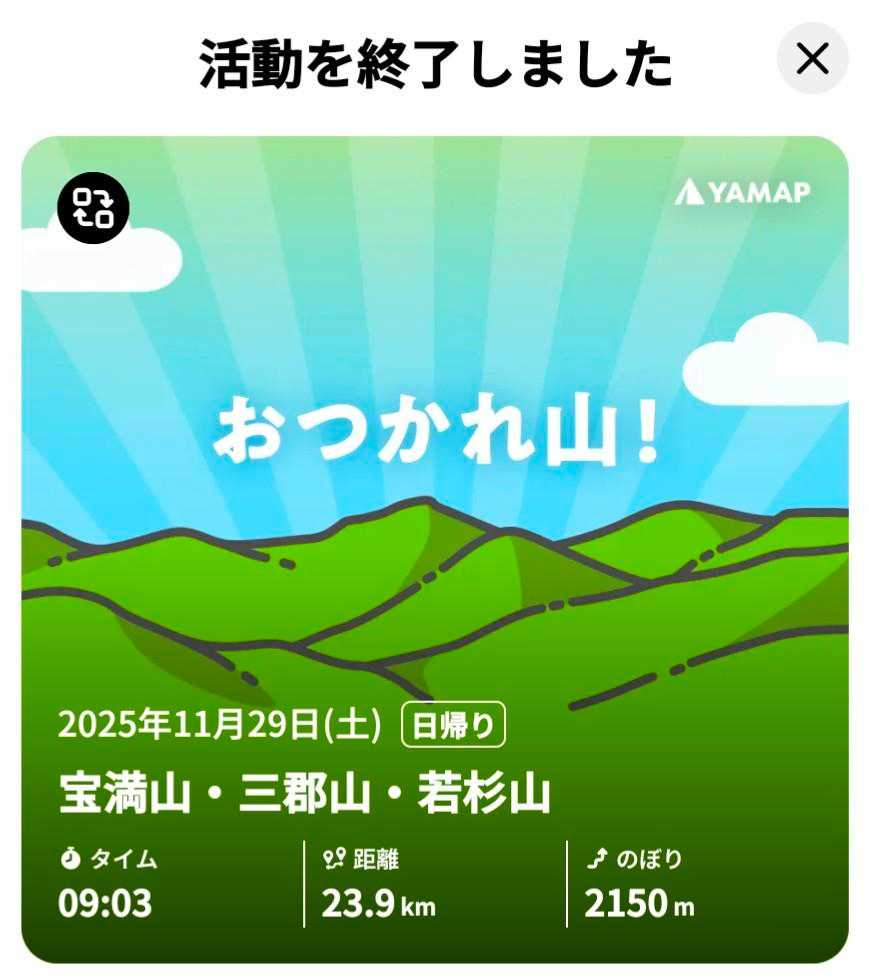Close the activity finished screen
The height and width of the screenshot is (980, 869).
[x=812, y=60]
